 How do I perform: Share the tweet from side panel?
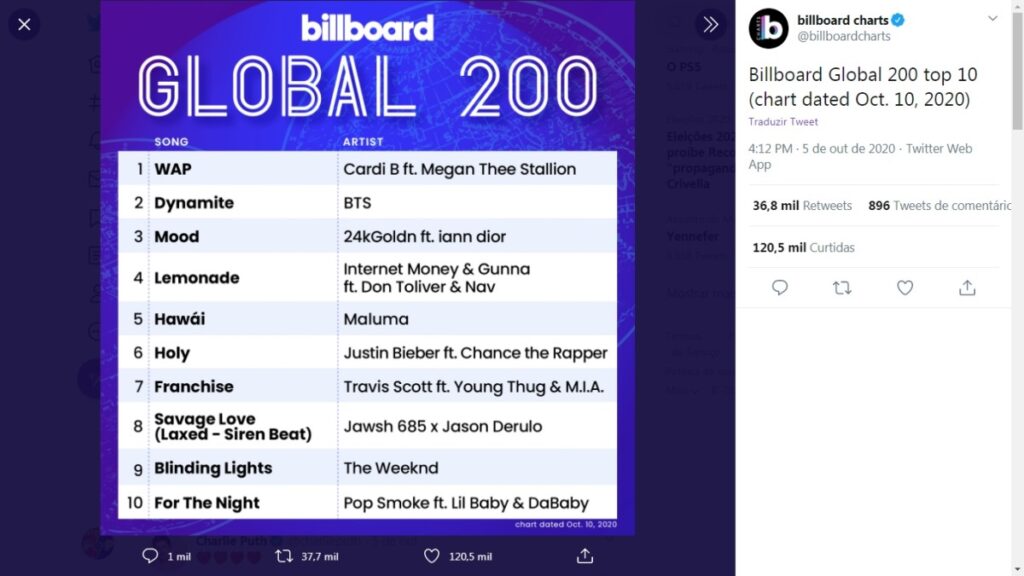(967, 287)
